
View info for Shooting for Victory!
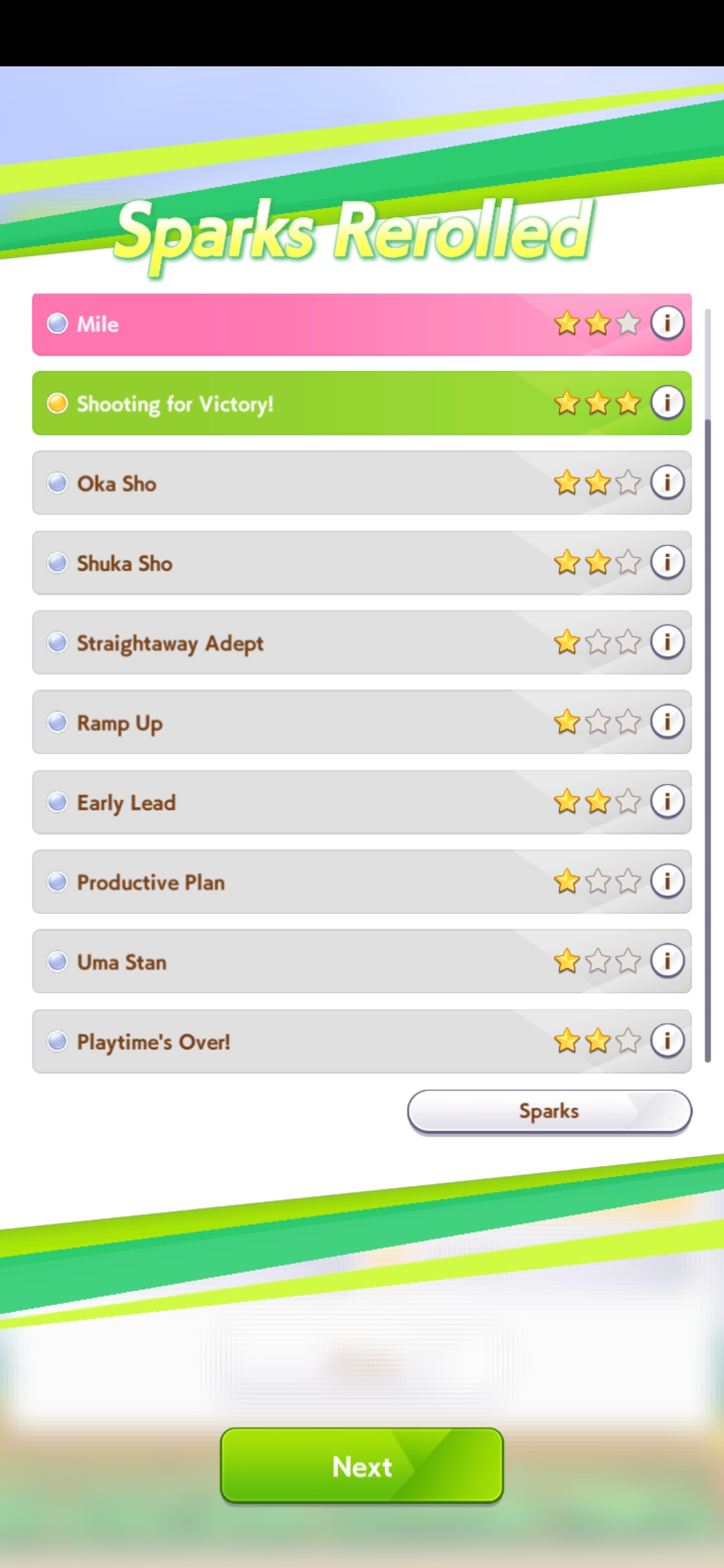[667, 403]
